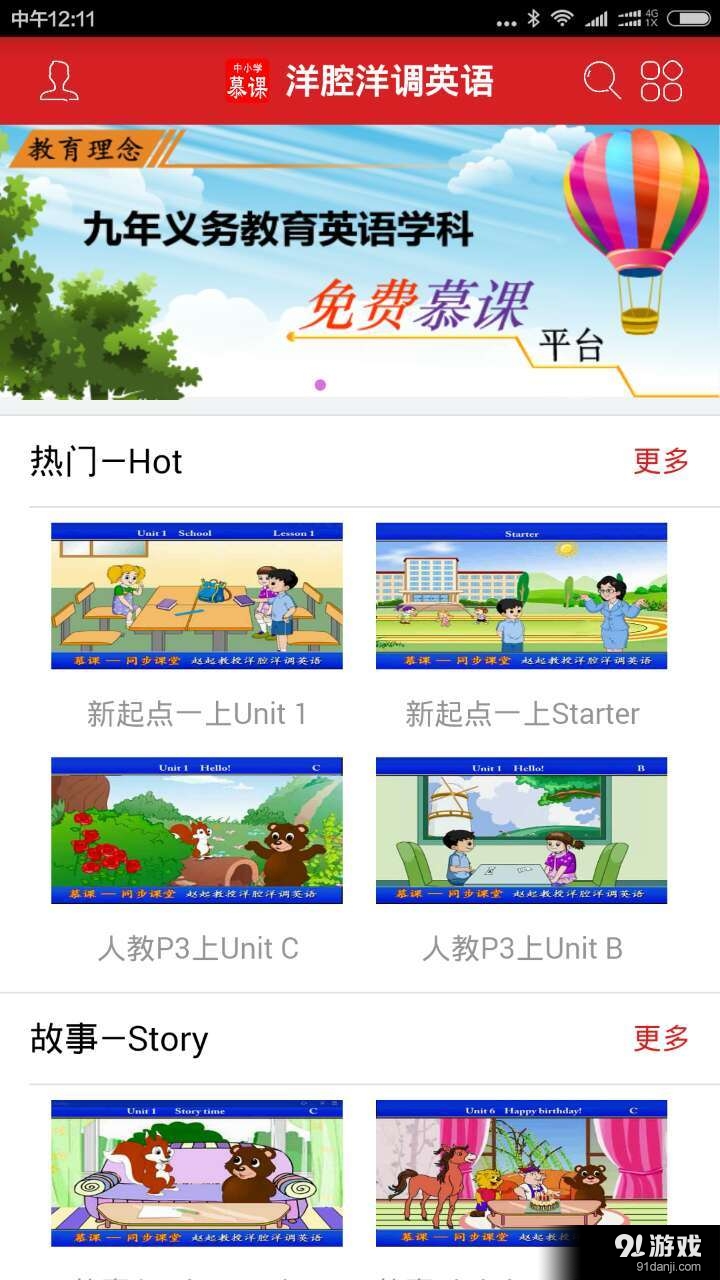This screenshot has height=1280, width=720.
Task: Open the 教育理念 banner advertisement
Action: point(360,260)
